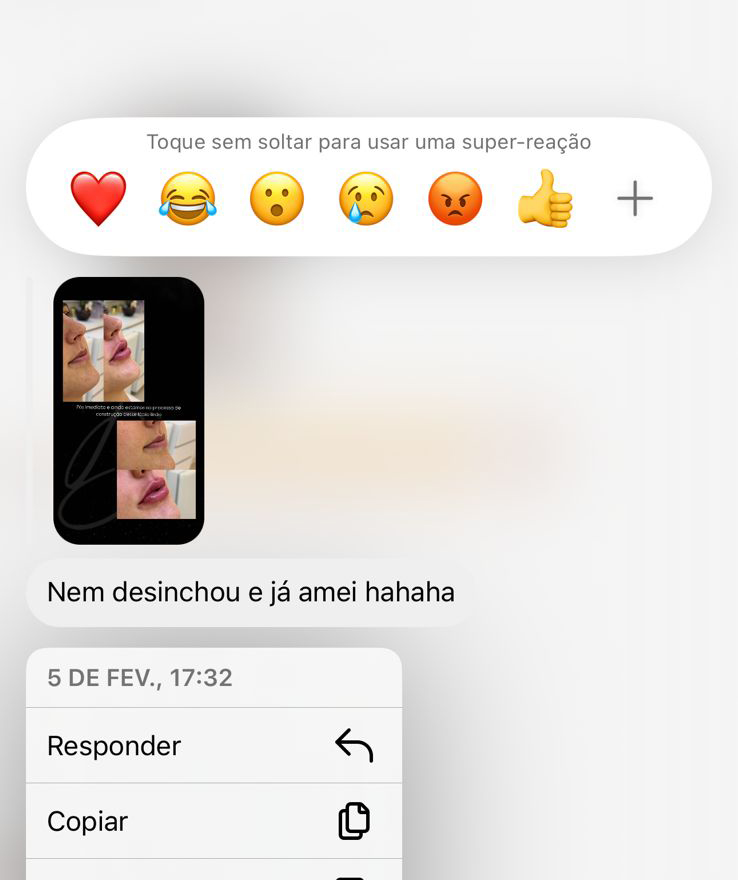React with the laughing tears emoji
Viewport: 738px width, 880px height.
(x=187, y=199)
